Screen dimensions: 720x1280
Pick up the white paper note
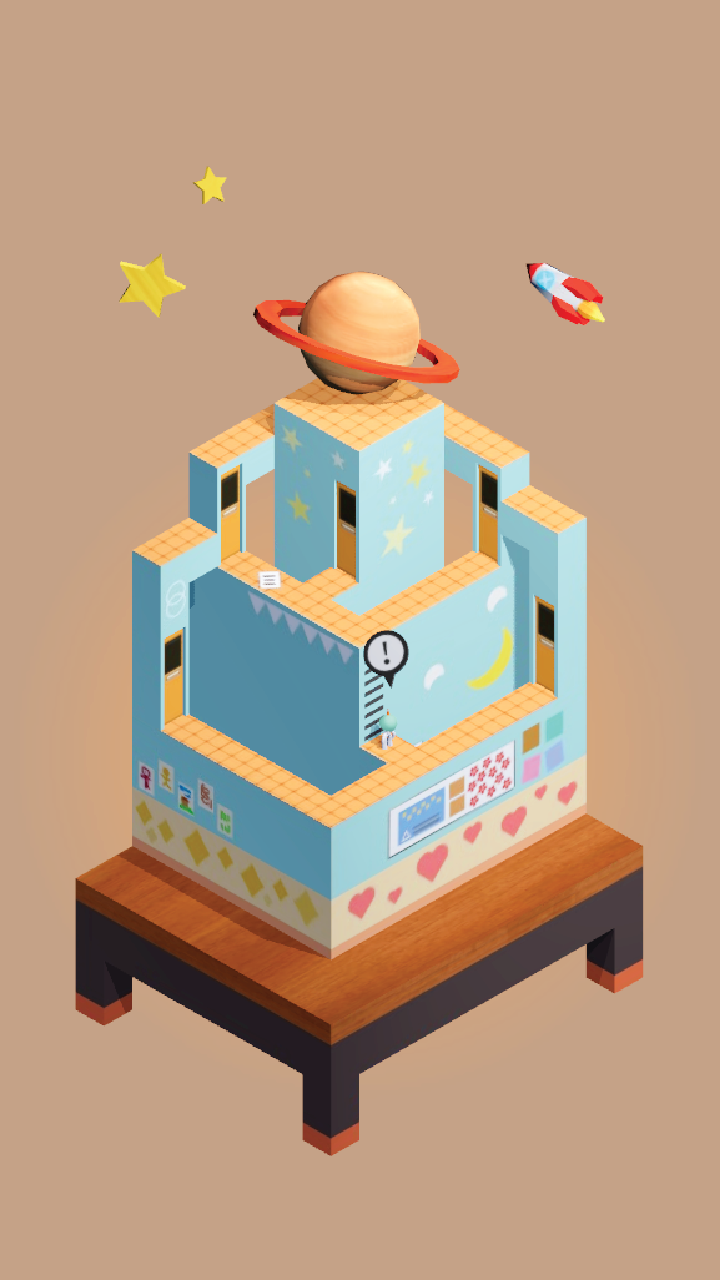[x=269, y=579]
